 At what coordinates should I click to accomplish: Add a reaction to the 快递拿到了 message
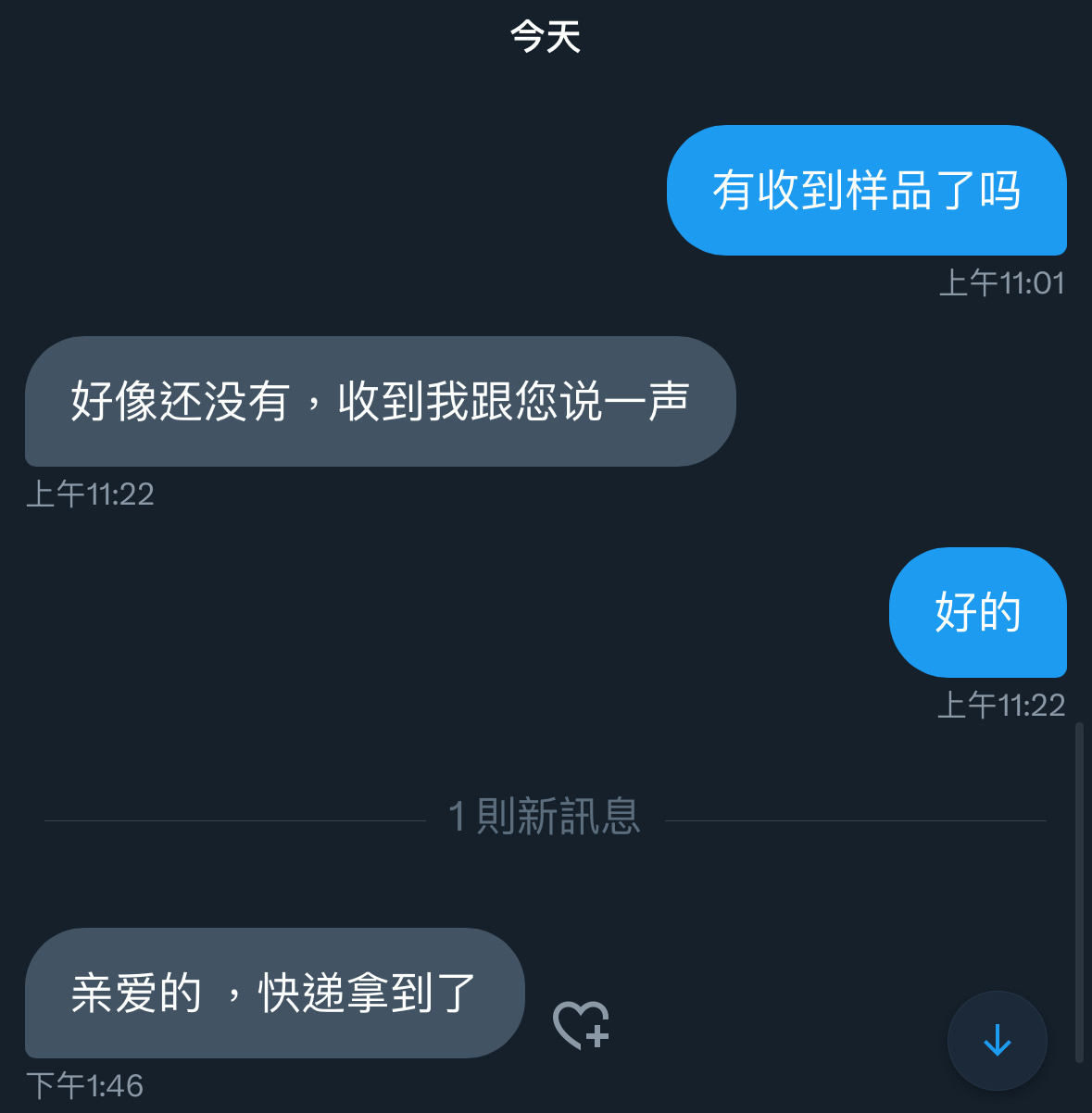581,1024
